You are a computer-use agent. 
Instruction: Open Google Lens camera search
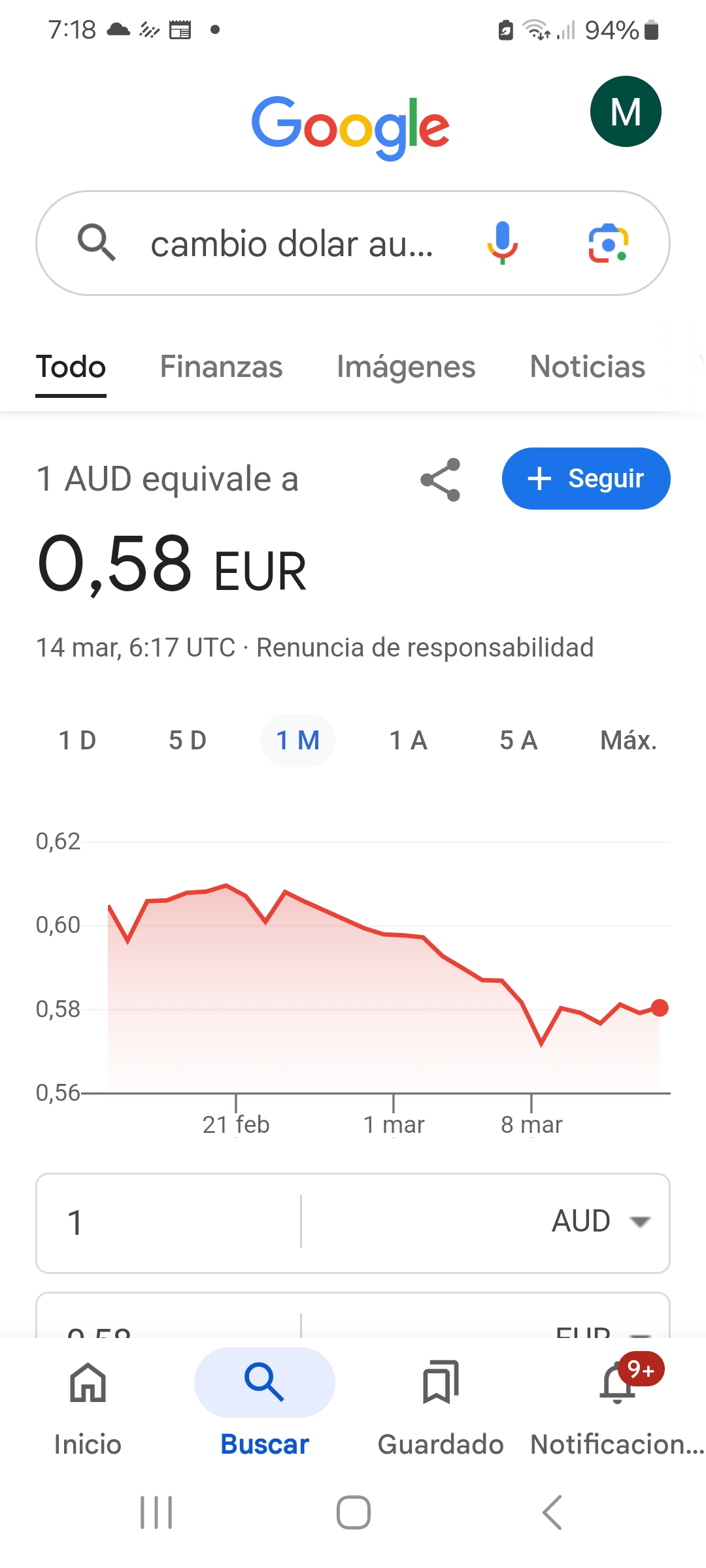[x=608, y=243]
